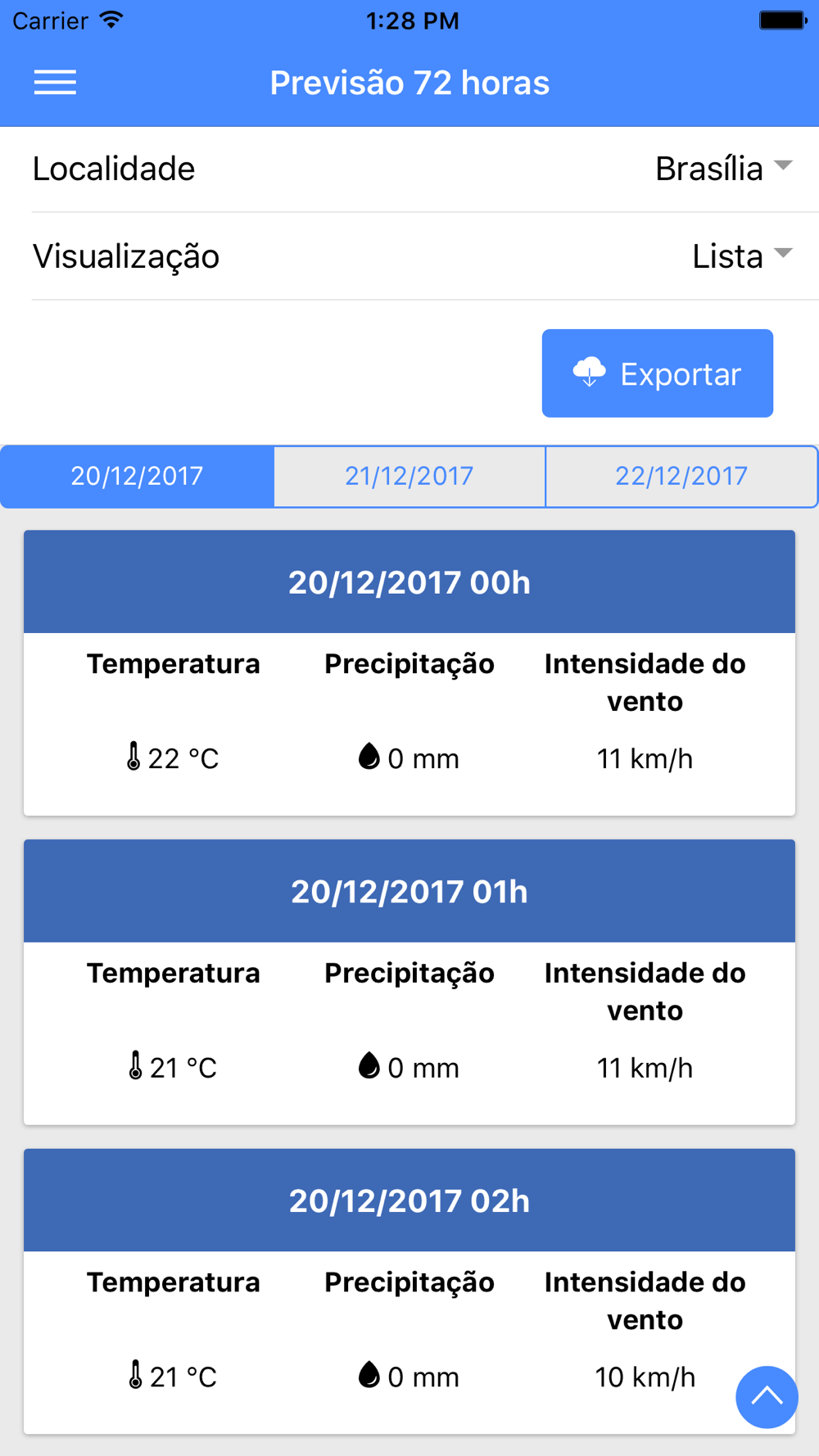Tap the scroll-to-top arrow button
This screenshot has width=819, height=1456.
(767, 1396)
